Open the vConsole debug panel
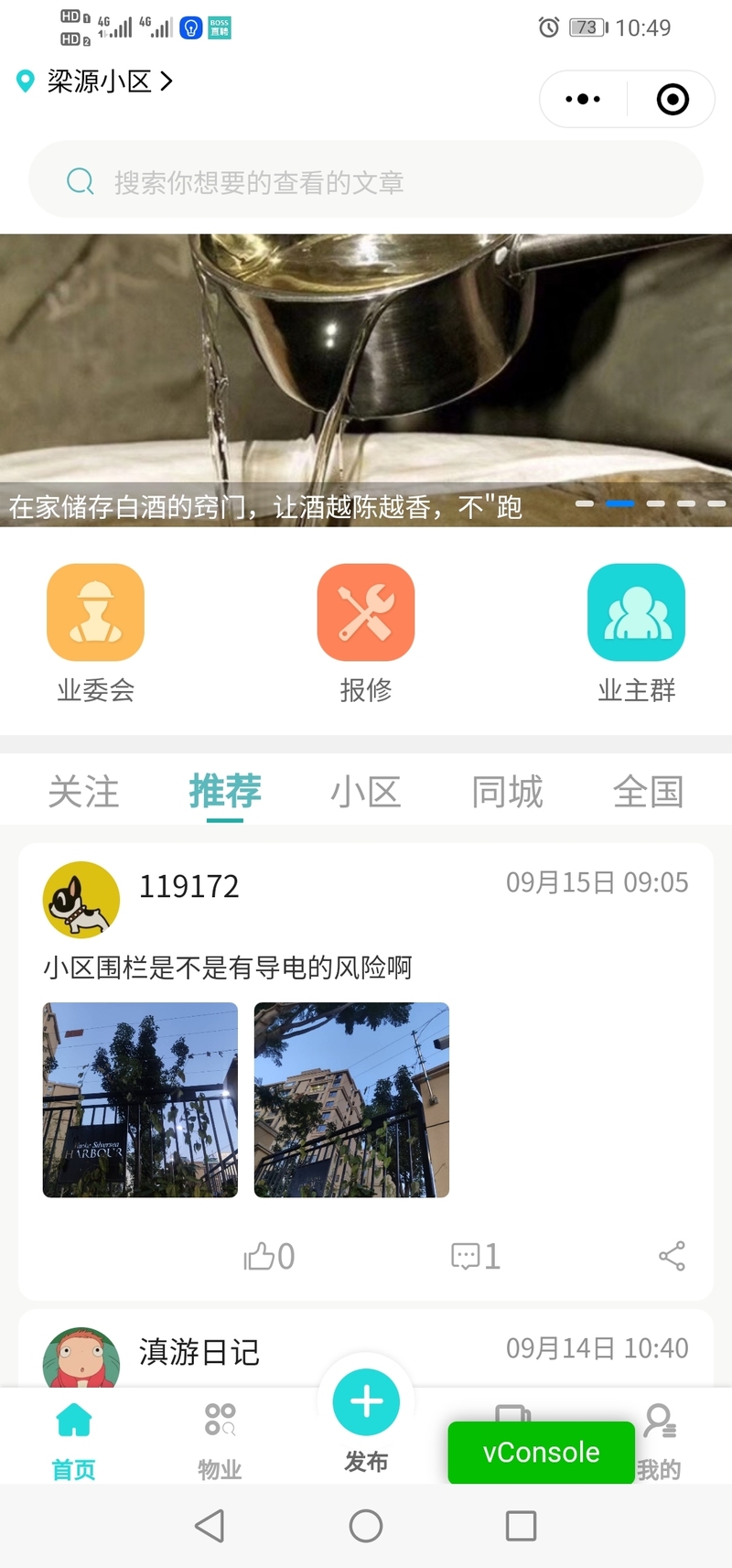This screenshot has width=732, height=1568. [x=541, y=1452]
